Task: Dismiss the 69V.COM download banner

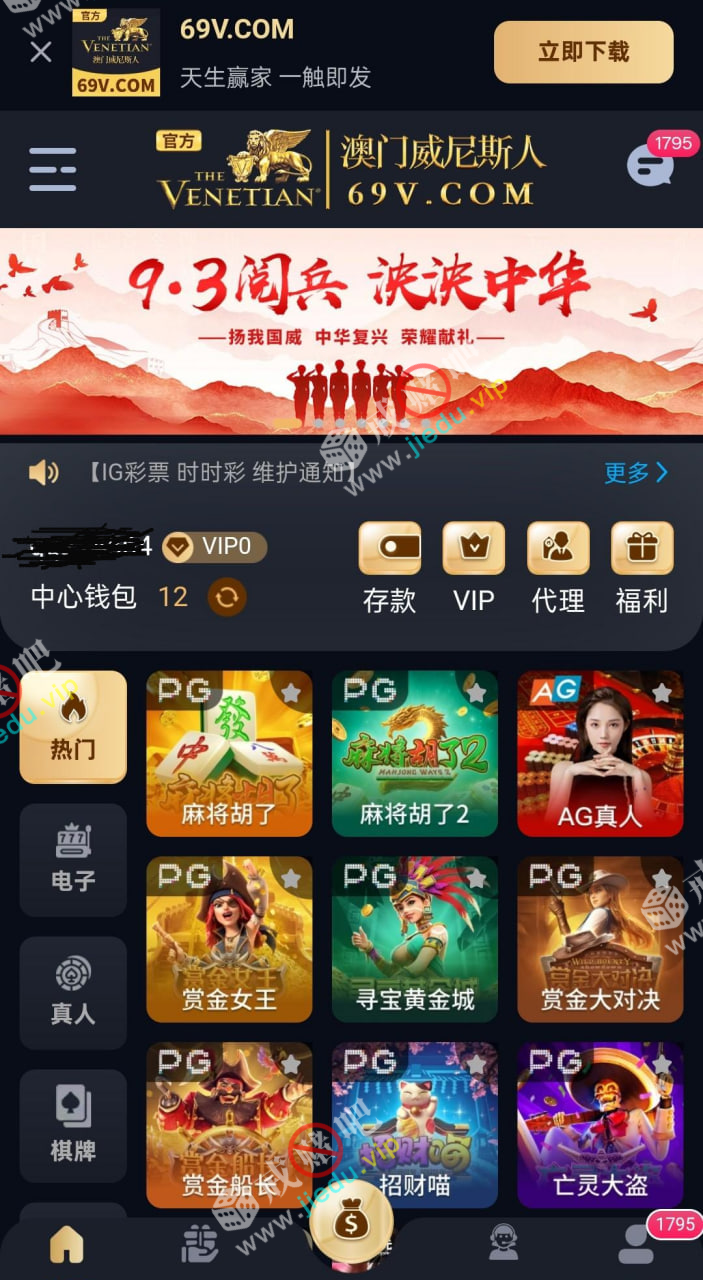Action: click(41, 52)
